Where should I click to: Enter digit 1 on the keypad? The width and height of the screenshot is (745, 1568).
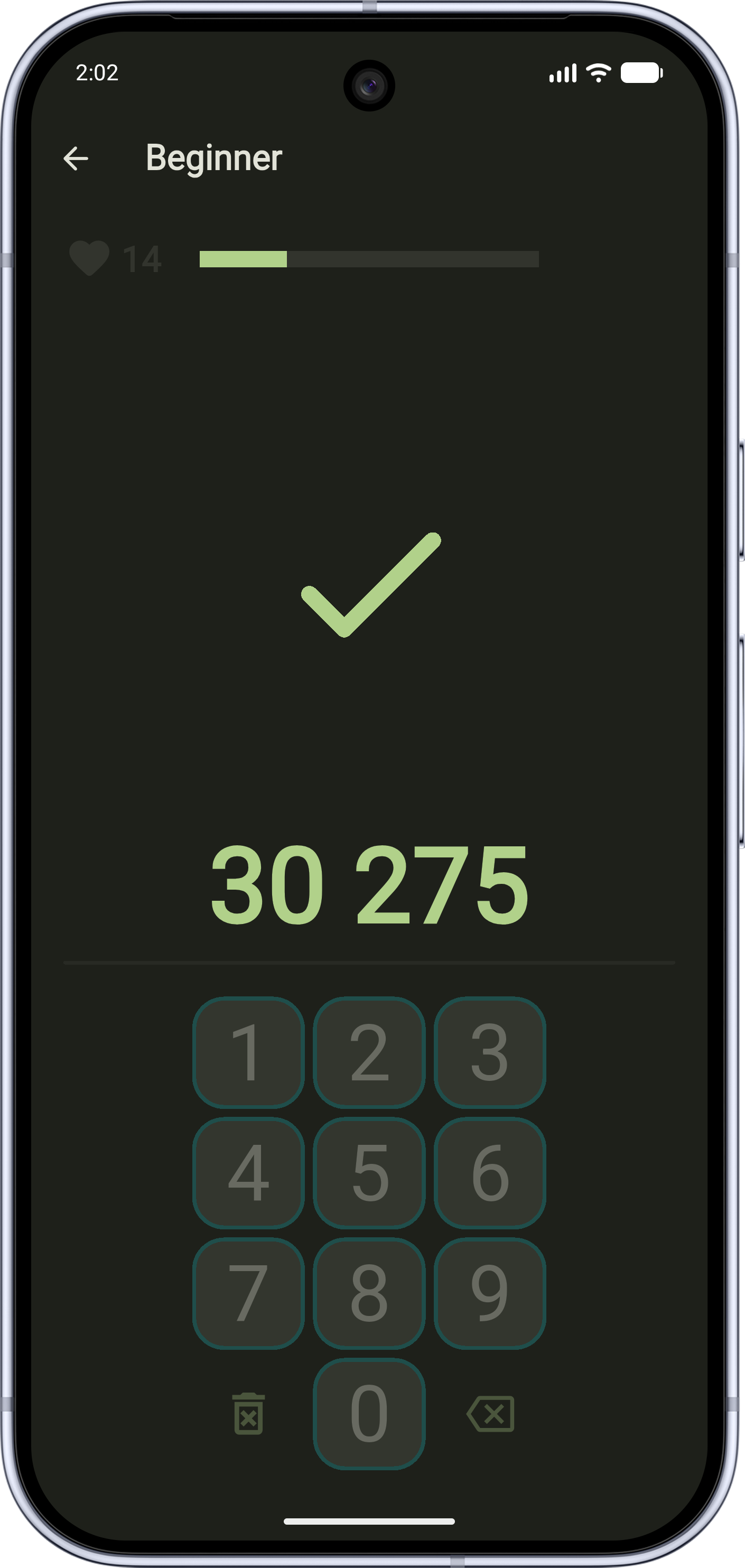point(248,1052)
